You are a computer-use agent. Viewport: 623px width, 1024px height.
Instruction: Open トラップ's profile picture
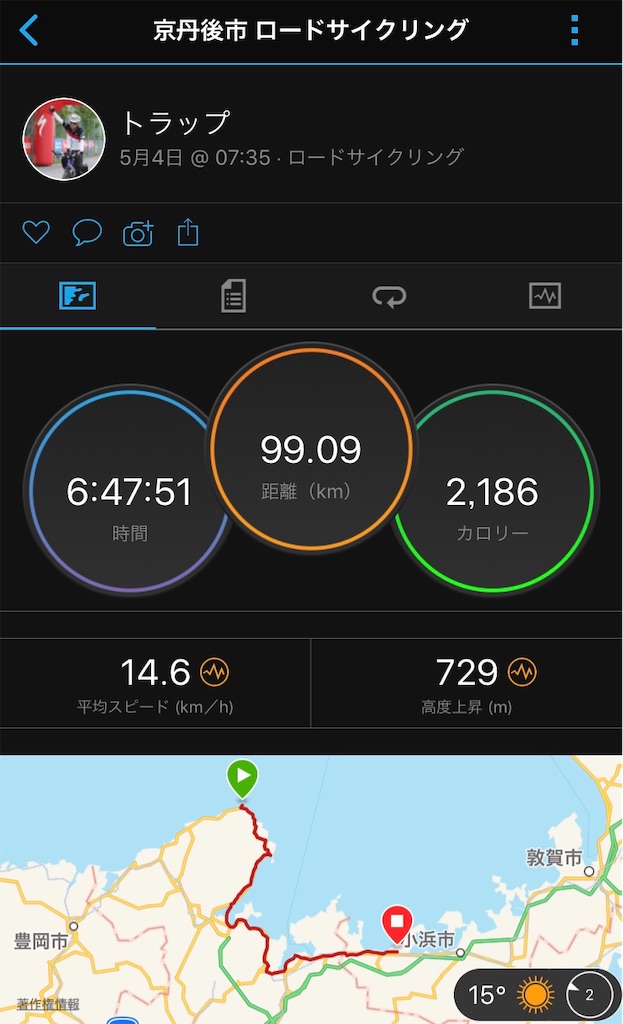(64, 139)
